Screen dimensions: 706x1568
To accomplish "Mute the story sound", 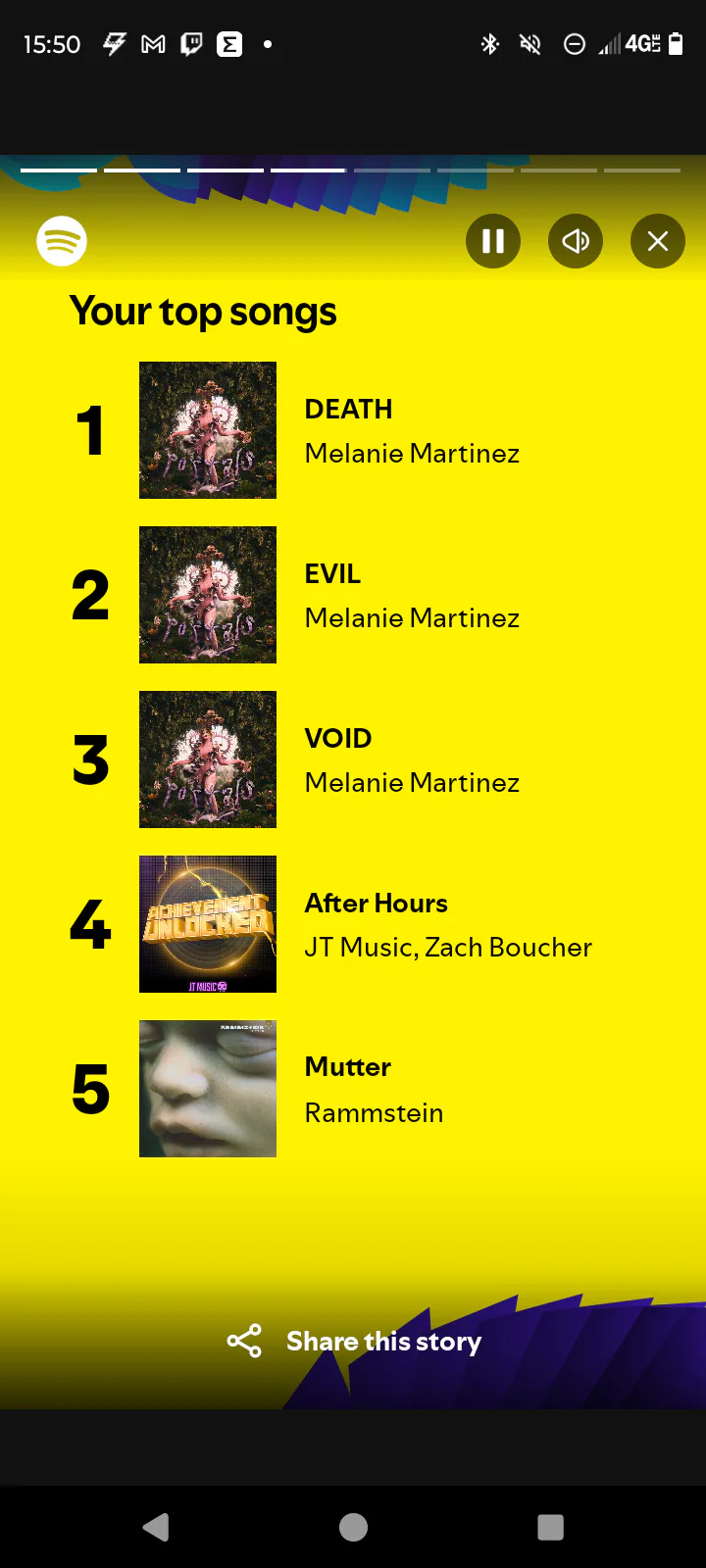I will click(x=576, y=241).
